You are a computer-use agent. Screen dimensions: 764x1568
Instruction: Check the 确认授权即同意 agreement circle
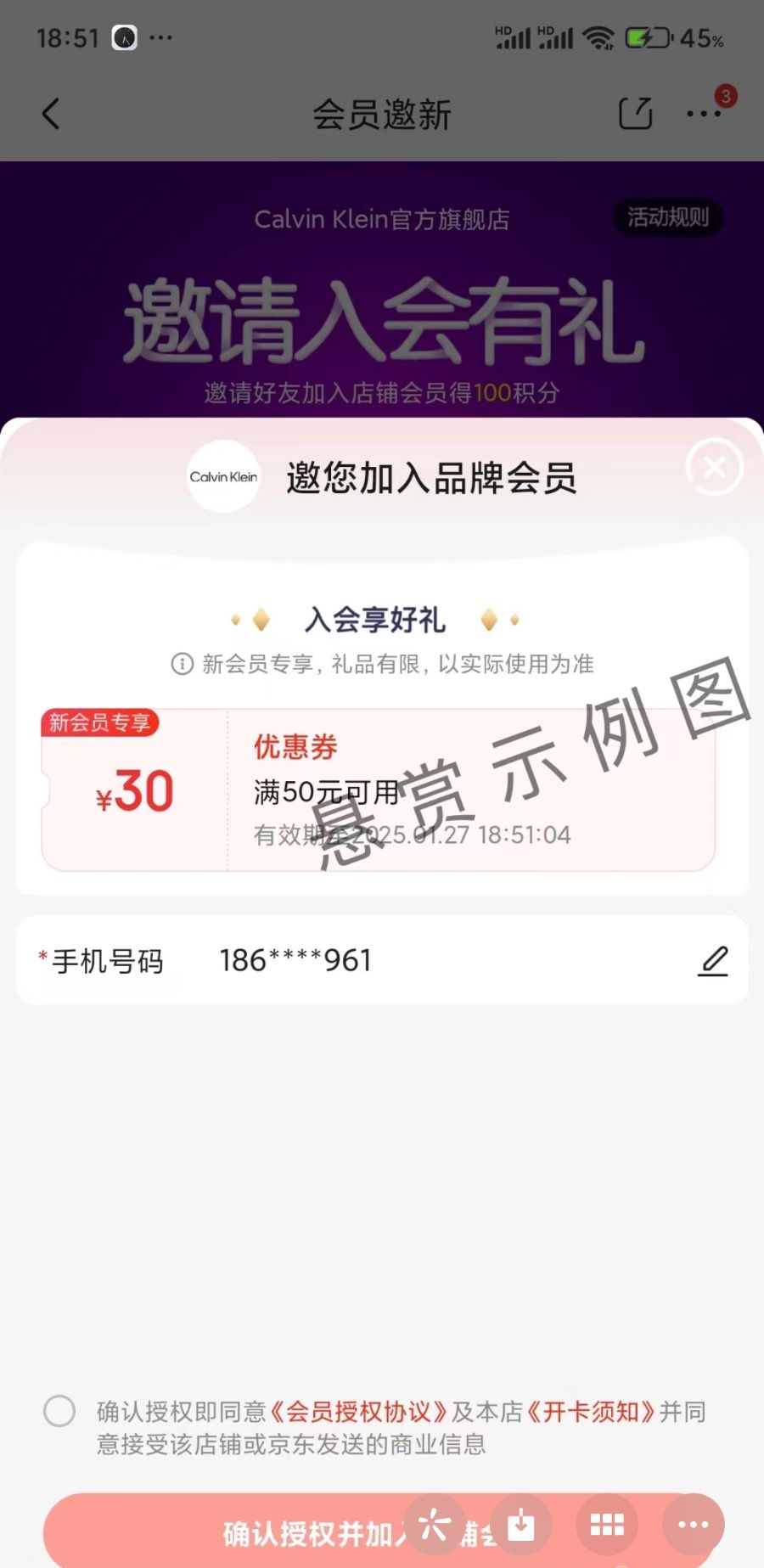59,1411
